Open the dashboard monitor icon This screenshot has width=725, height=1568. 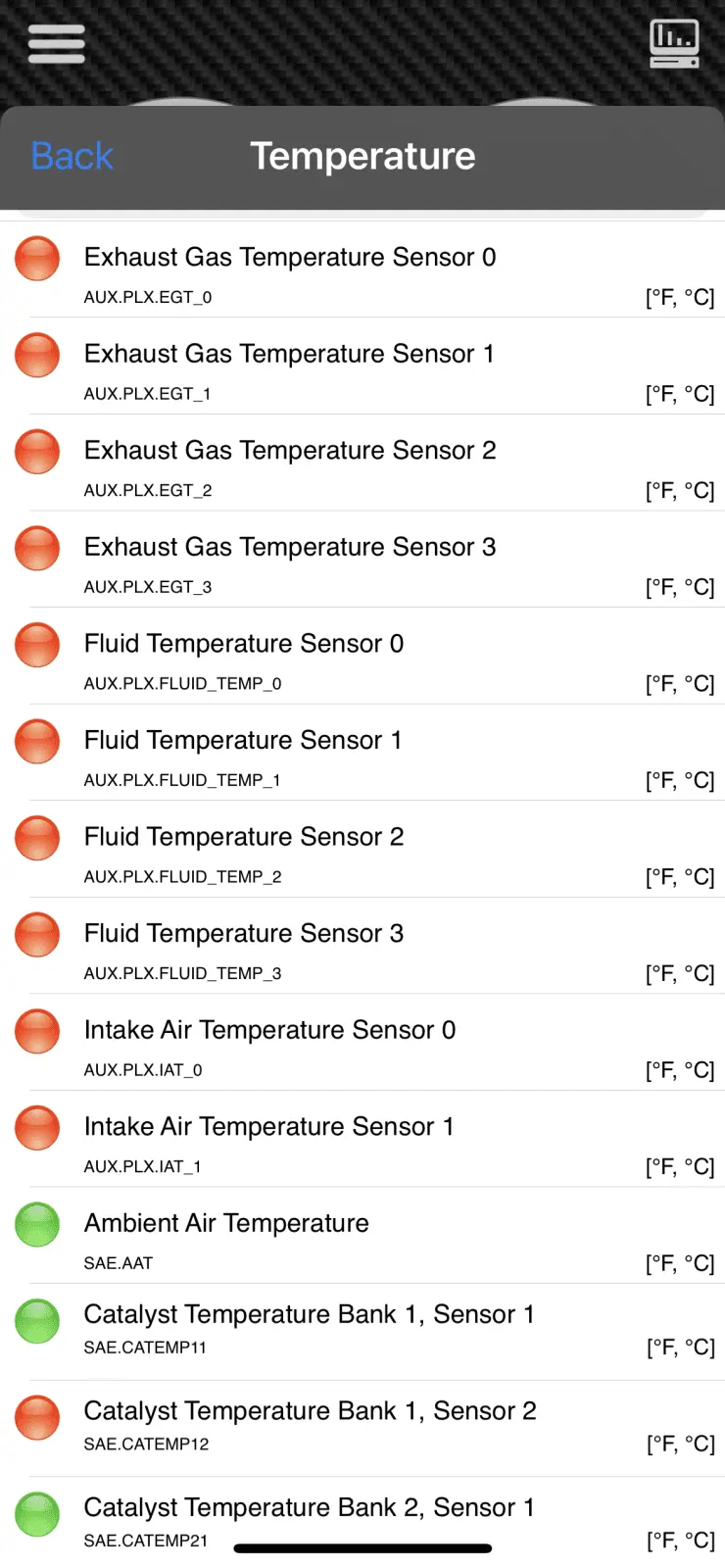point(674,44)
